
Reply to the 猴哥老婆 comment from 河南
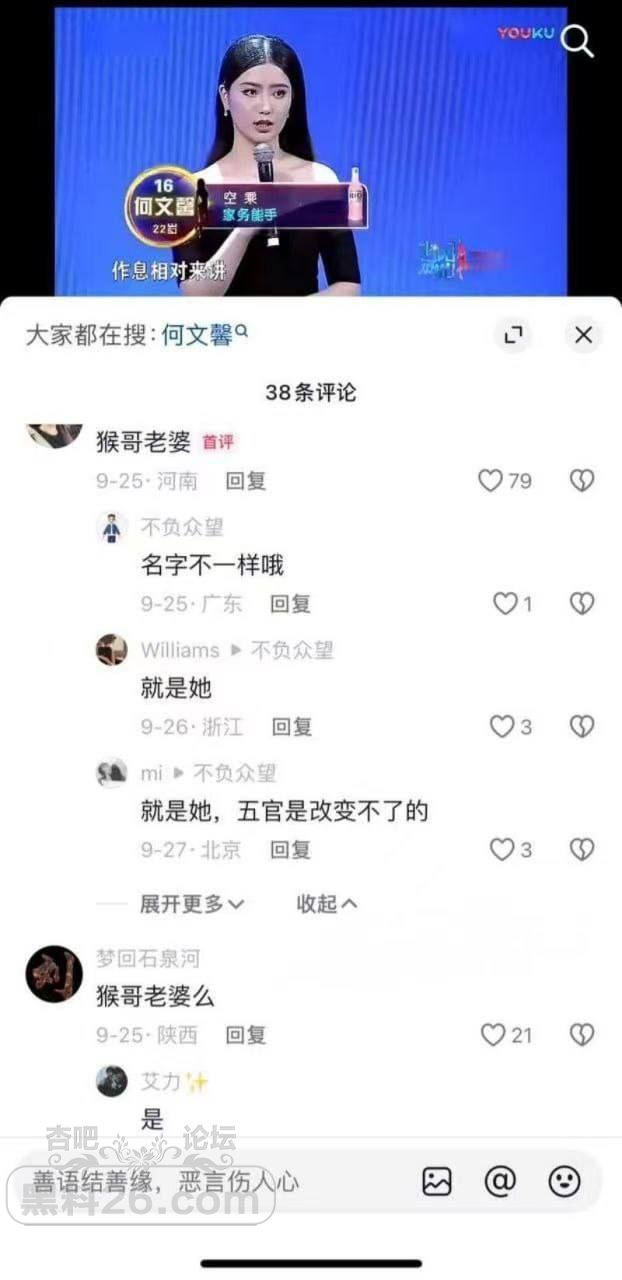pyautogui.click(x=245, y=481)
